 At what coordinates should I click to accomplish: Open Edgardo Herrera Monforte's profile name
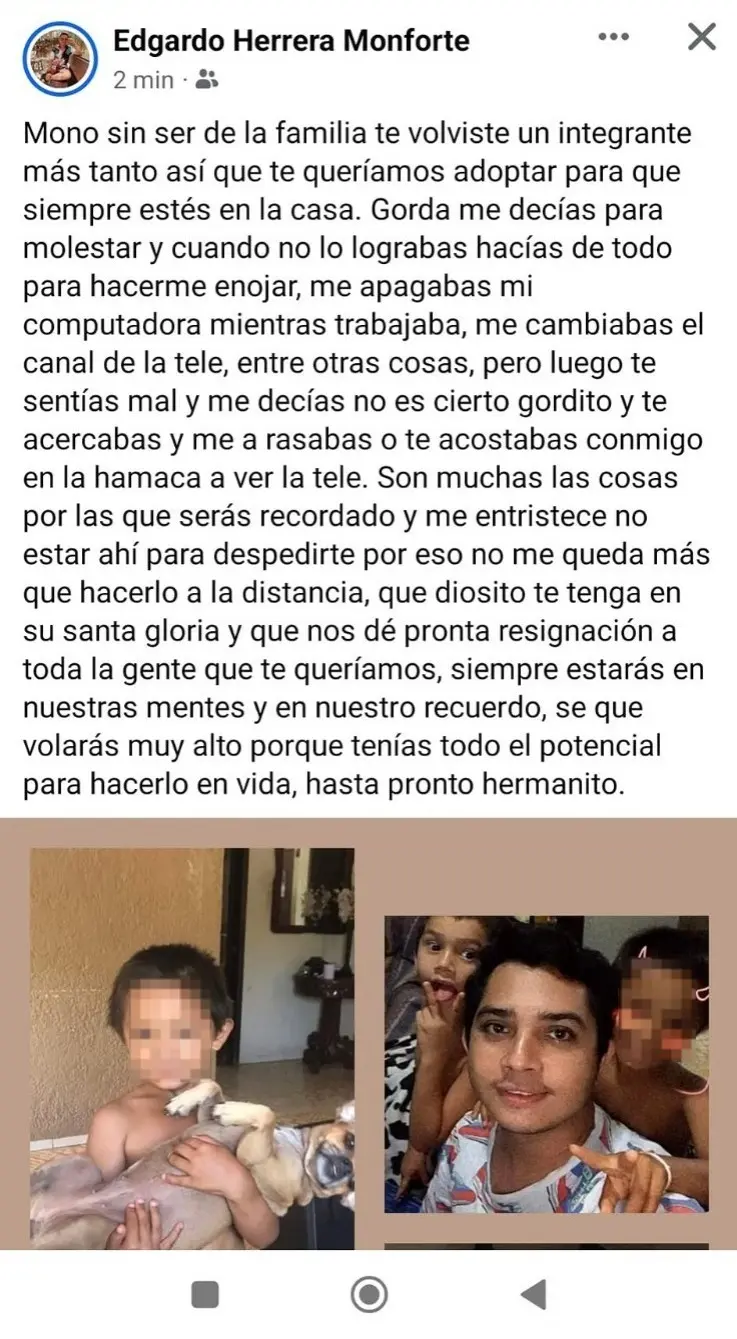pos(291,41)
